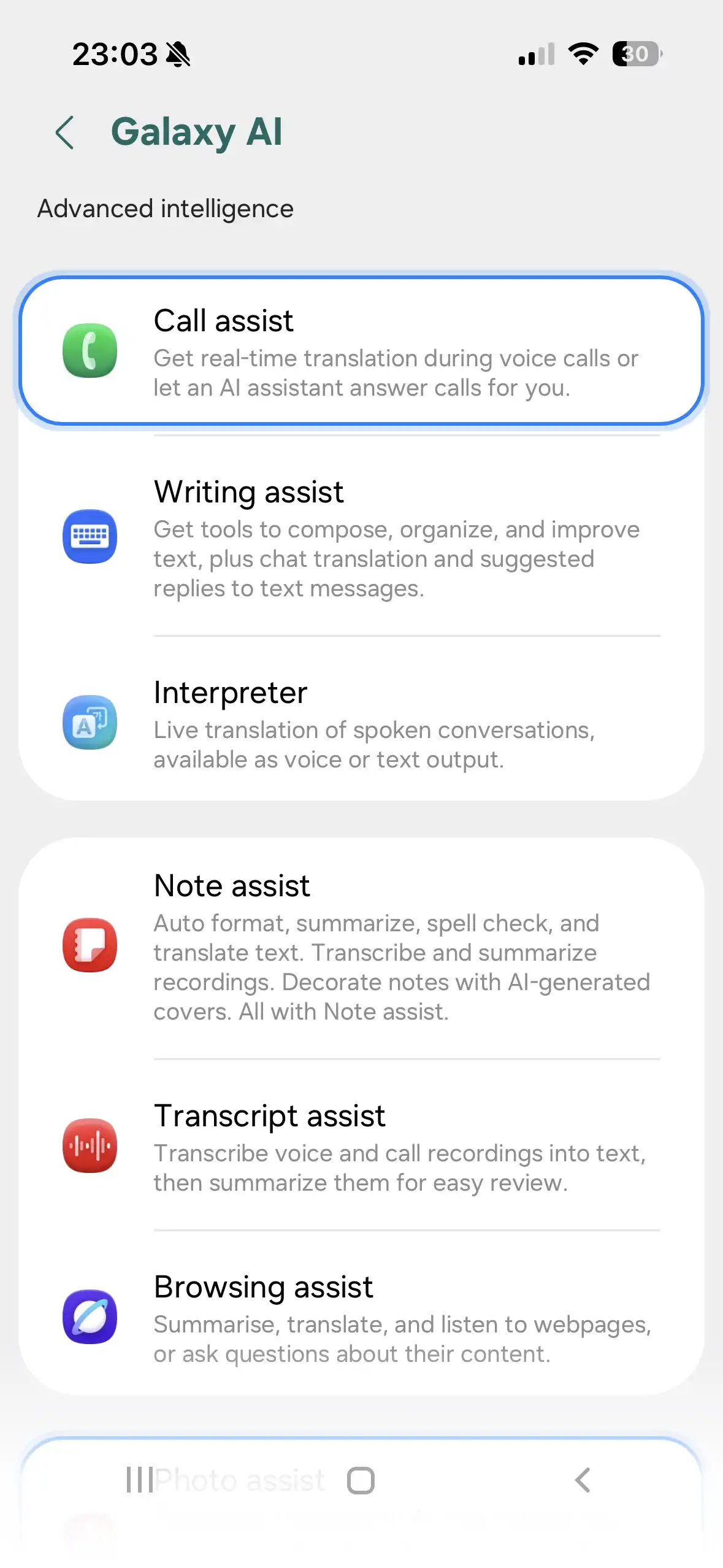
Task: Go back from Galaxy AI settings
Action: 65,133
